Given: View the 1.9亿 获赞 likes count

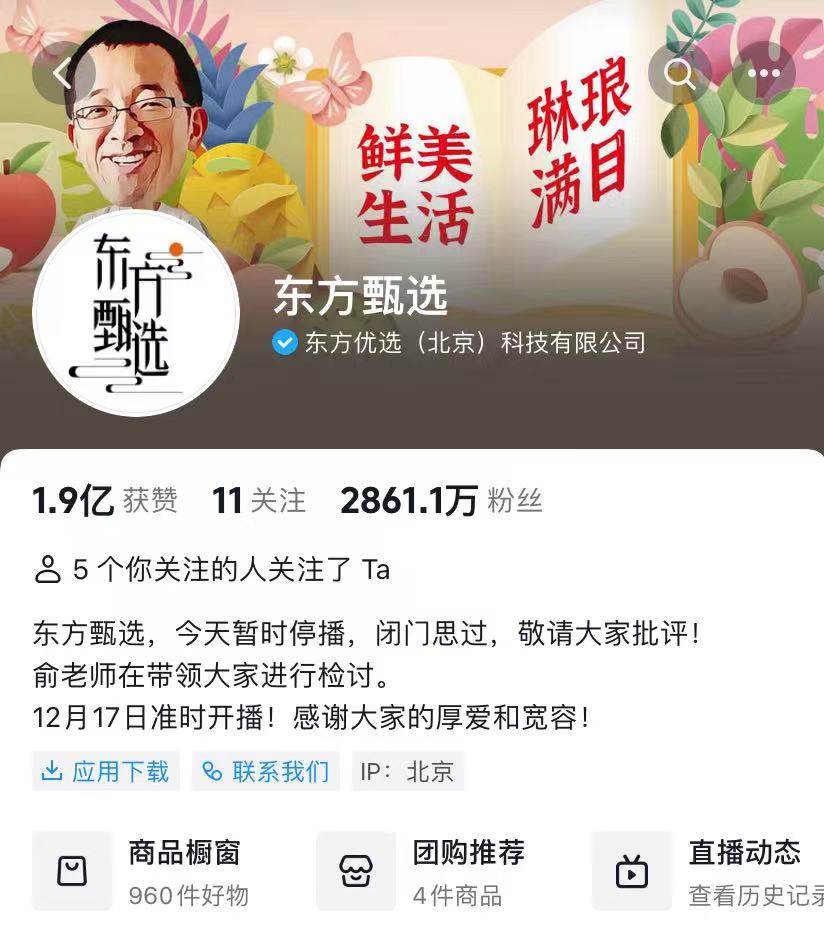Looking at the screenshot, I should 105,500.
